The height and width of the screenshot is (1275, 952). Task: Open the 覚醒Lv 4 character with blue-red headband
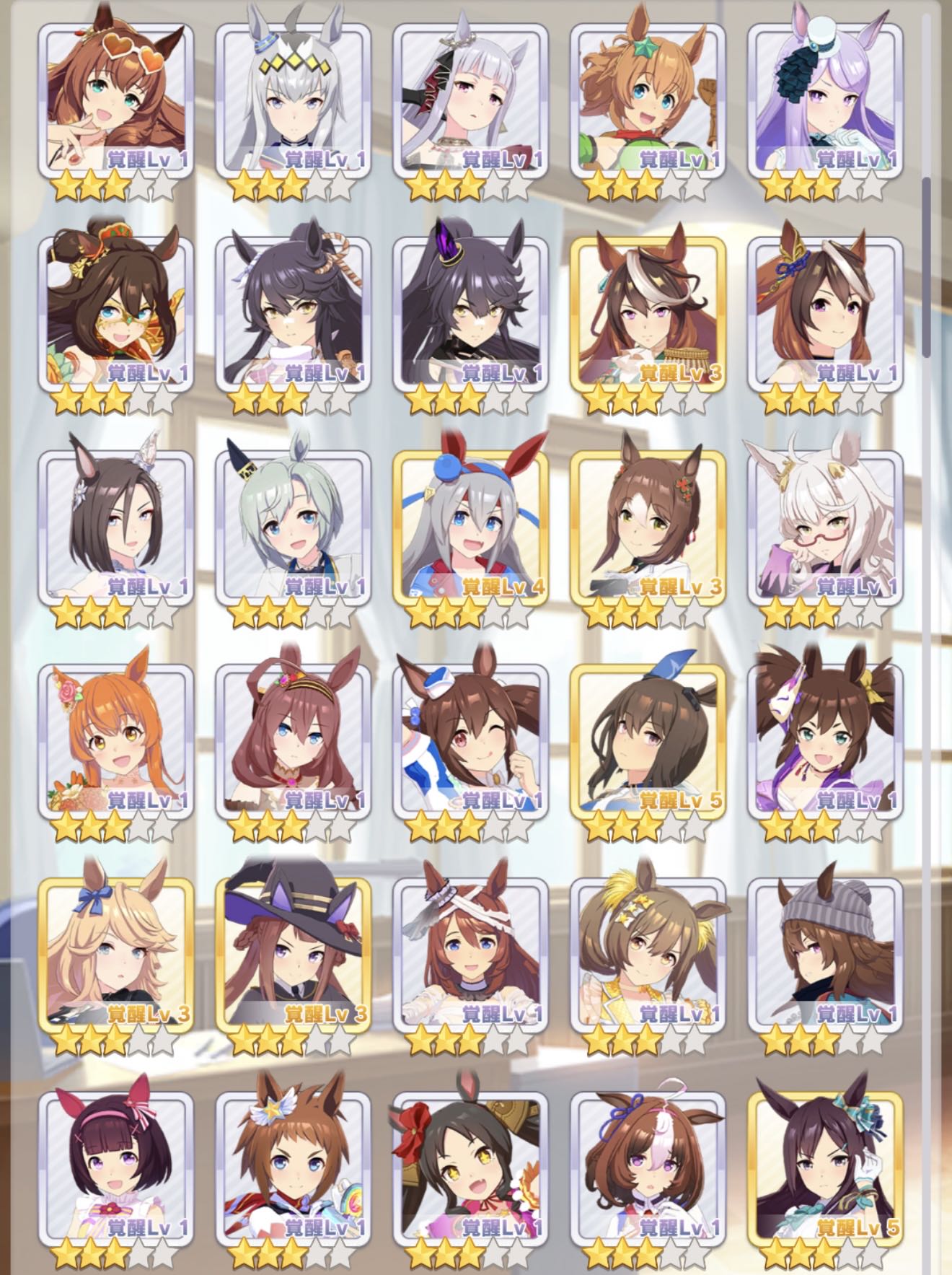[470, 527]
